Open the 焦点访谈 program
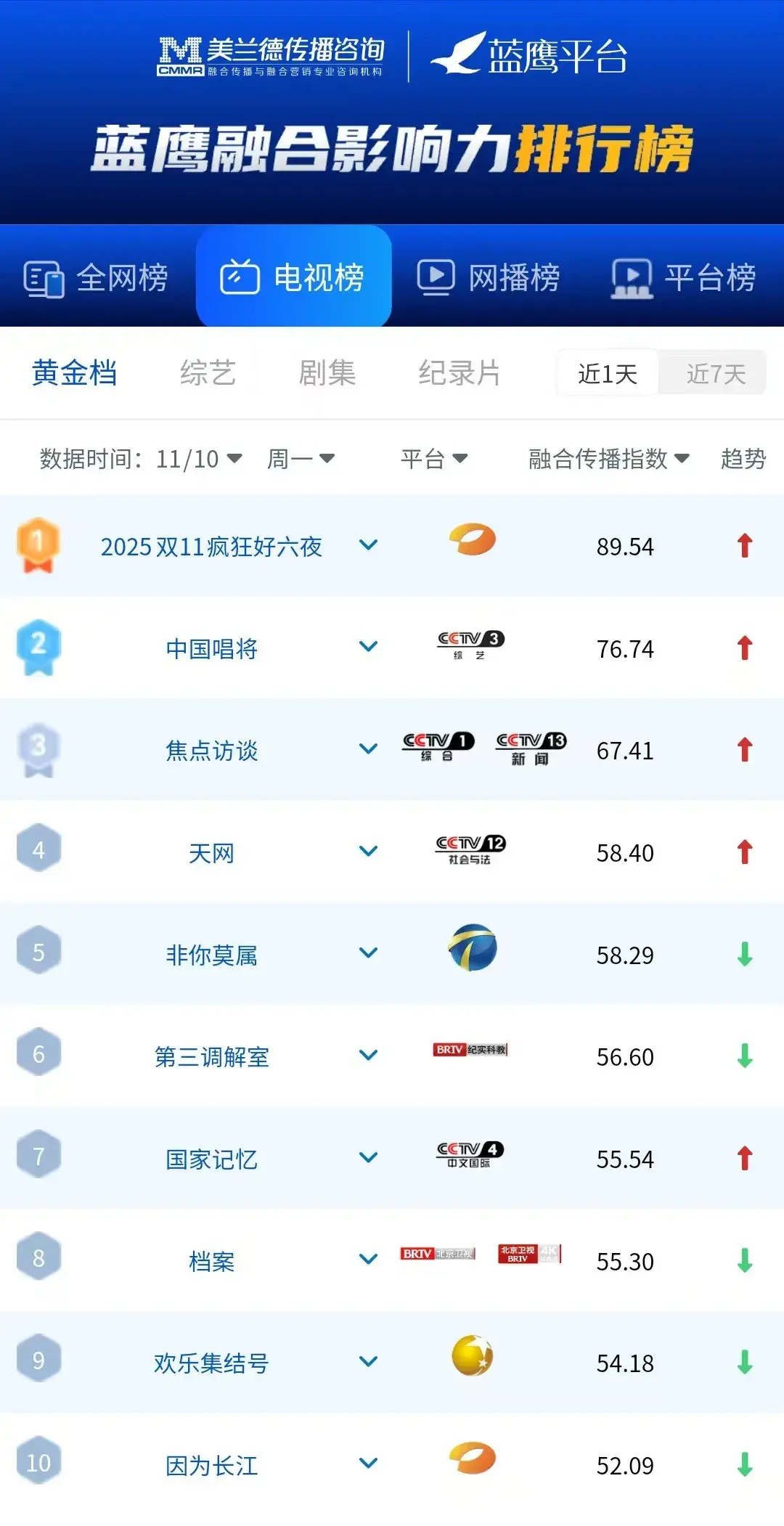This screenshot has height=1526, width=784. click(x=211, y=751)
